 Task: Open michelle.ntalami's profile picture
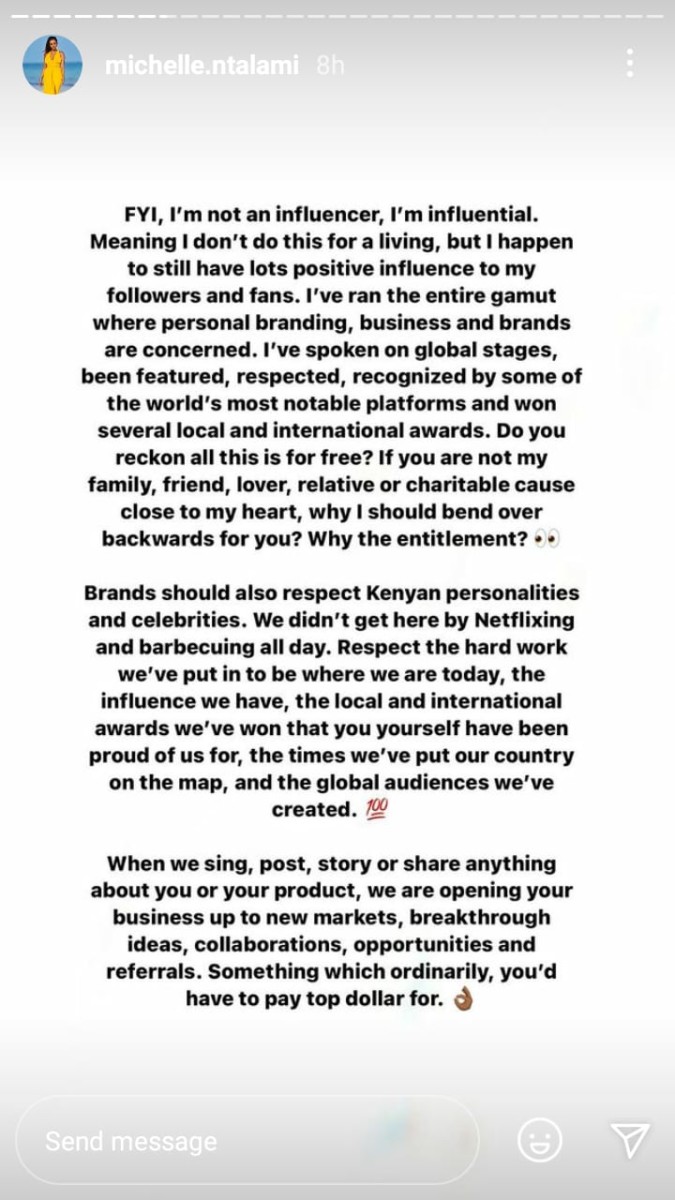(x=52, y=65)
